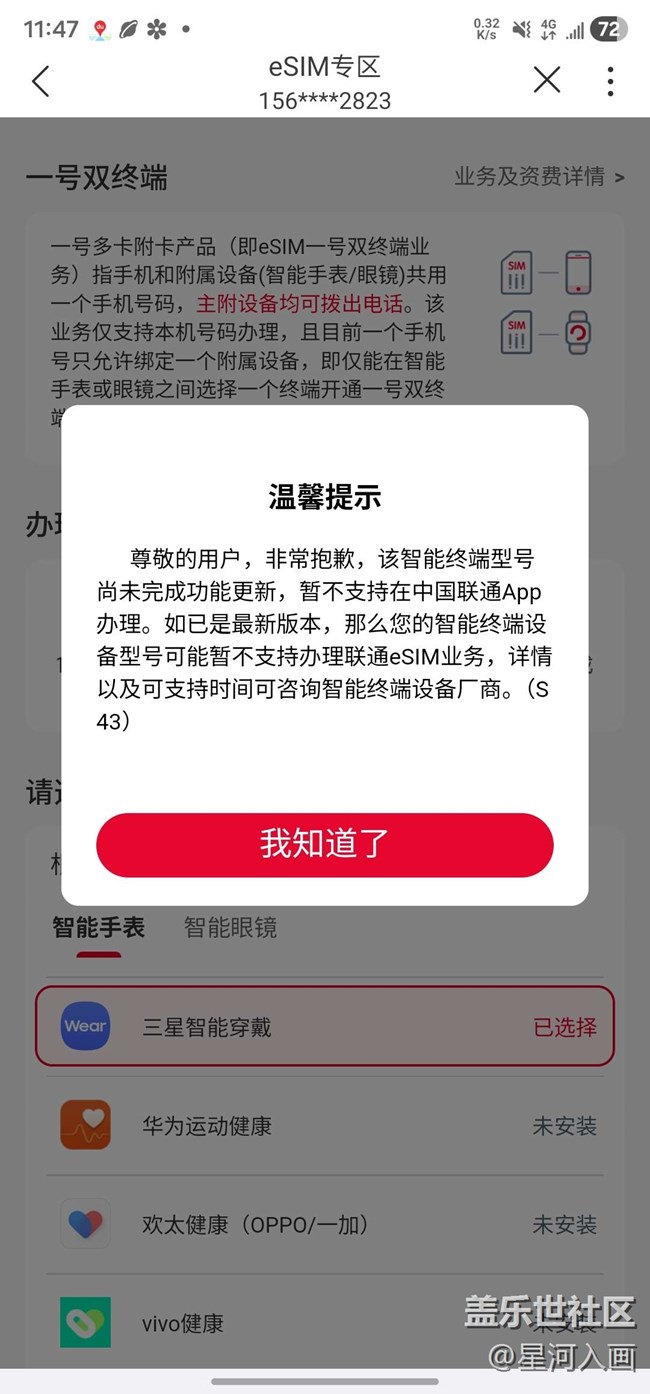Image resolution: width=650 pixels, height=1394 pixels.
Task: Dismiss the dialog with 我知道了
Action: 324,844
